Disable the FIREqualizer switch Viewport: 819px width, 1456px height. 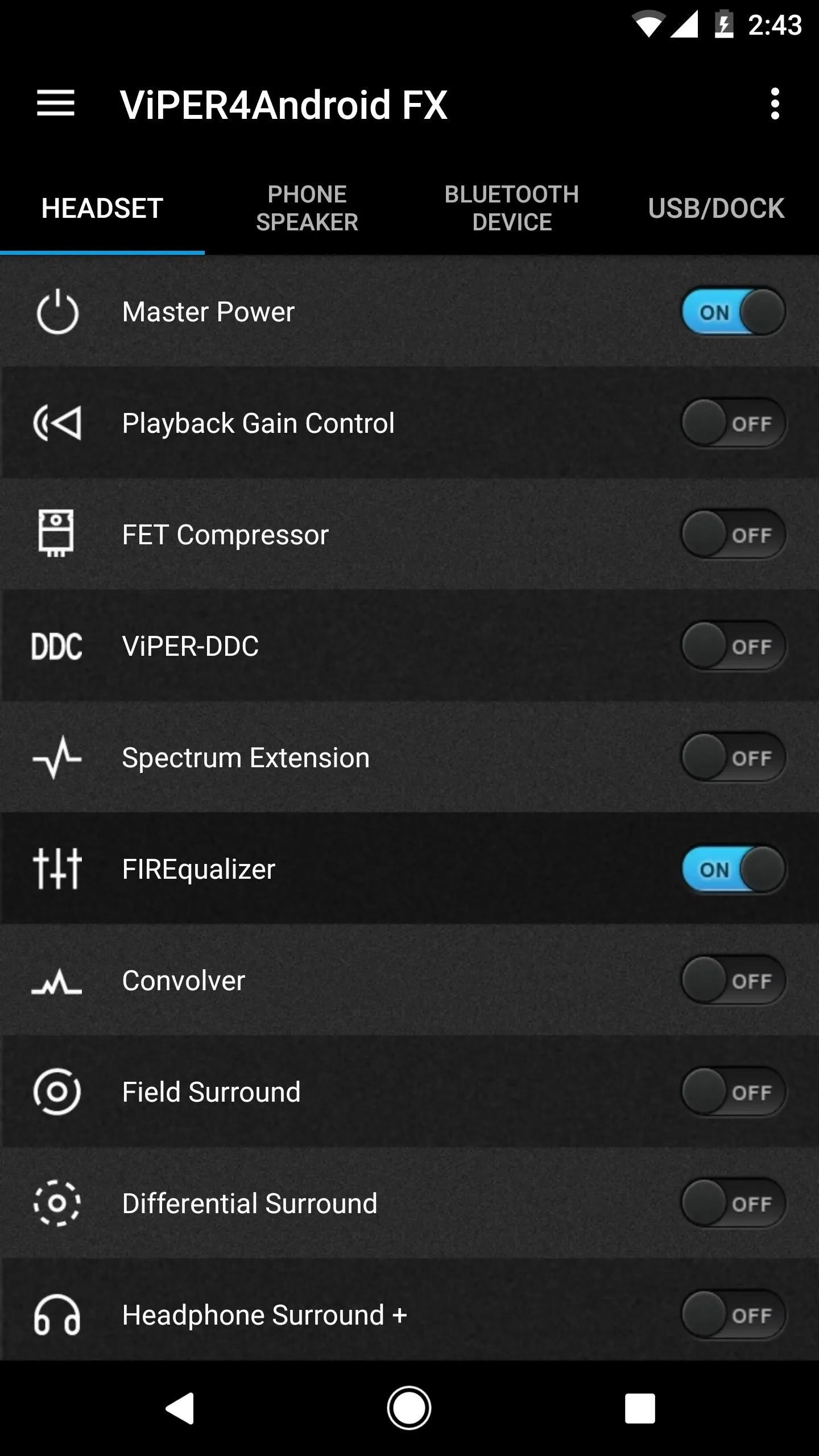coord(734,869)
